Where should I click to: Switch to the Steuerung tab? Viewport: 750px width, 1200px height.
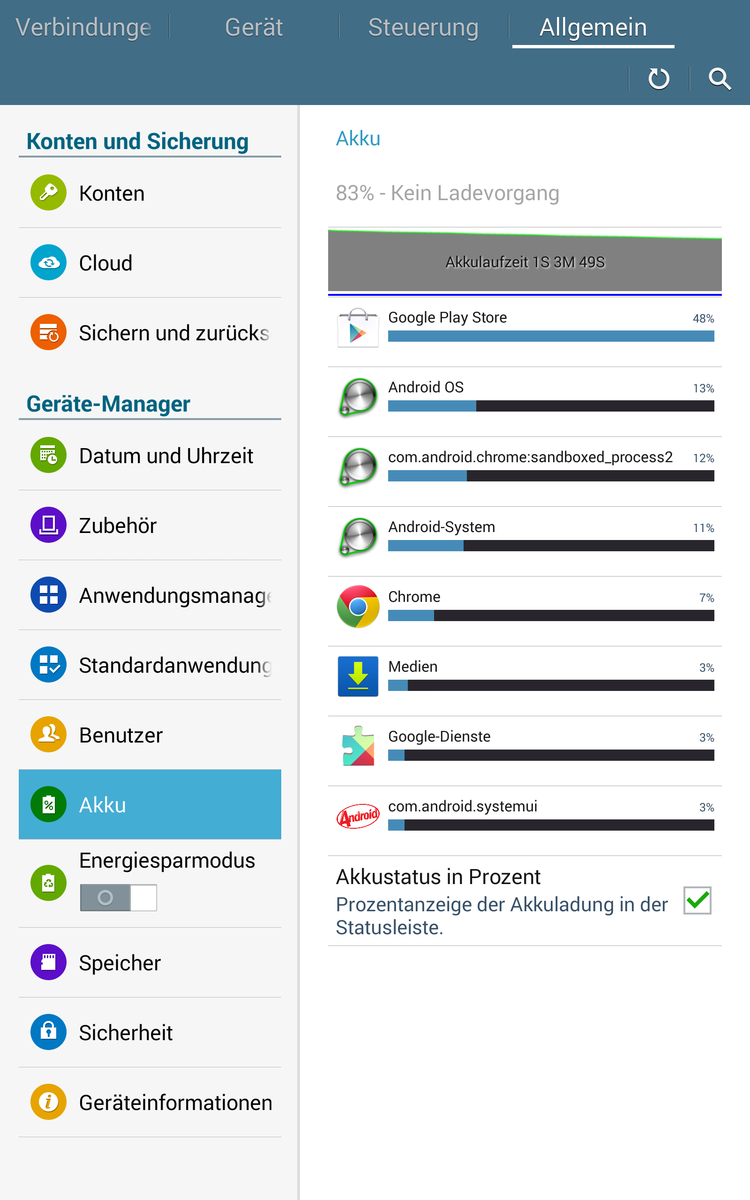(423, 27)
